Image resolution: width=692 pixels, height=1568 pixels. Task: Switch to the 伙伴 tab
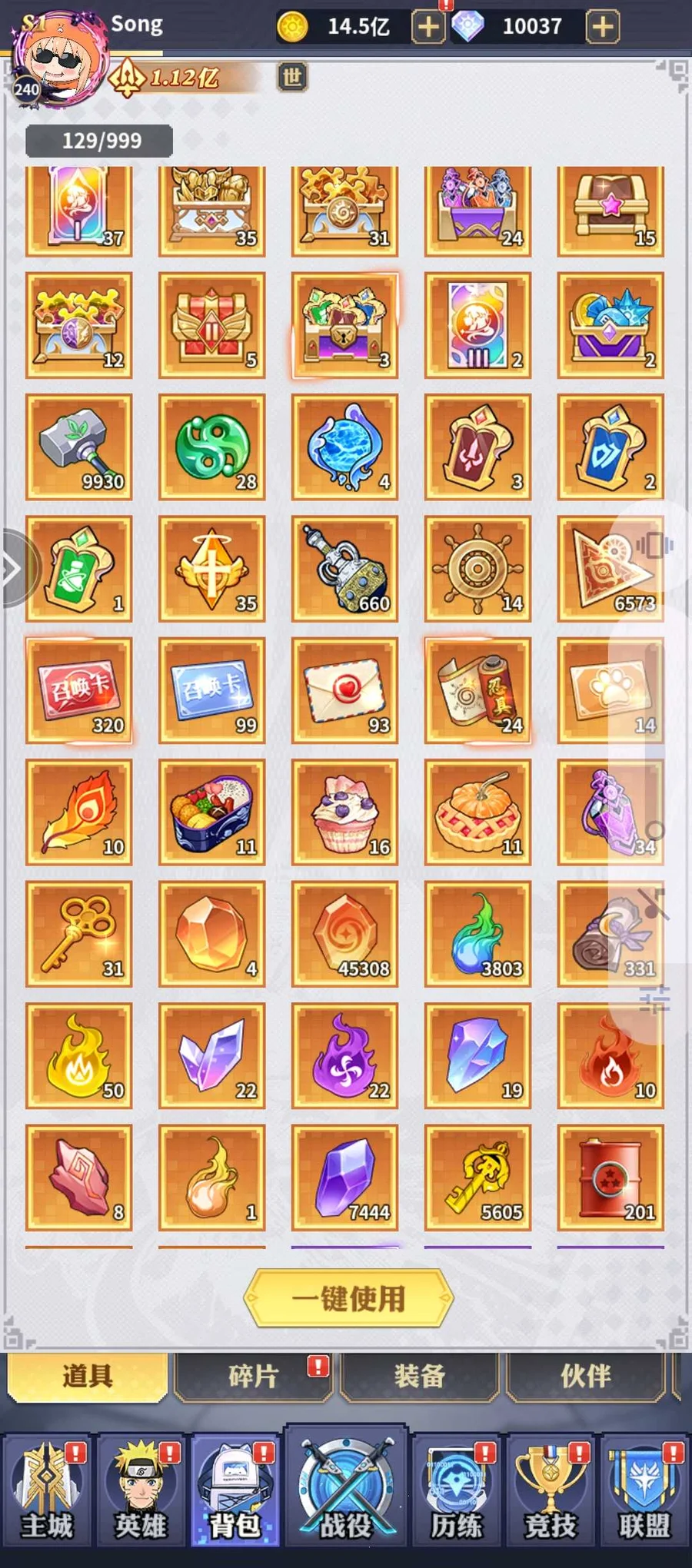pyautogui.click(x=585, y=1376)
